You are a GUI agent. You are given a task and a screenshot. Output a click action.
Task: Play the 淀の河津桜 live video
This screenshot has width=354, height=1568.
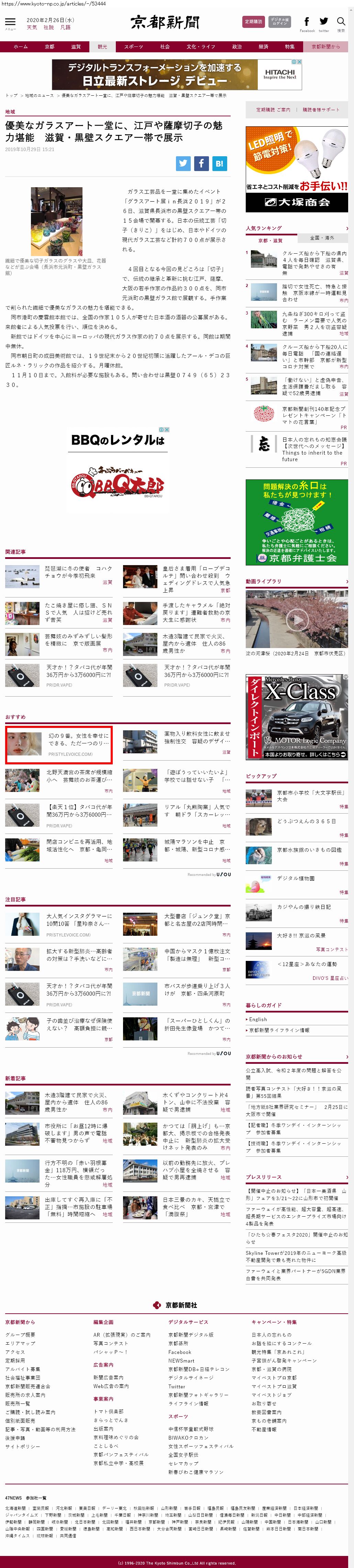tap(296, 619)
